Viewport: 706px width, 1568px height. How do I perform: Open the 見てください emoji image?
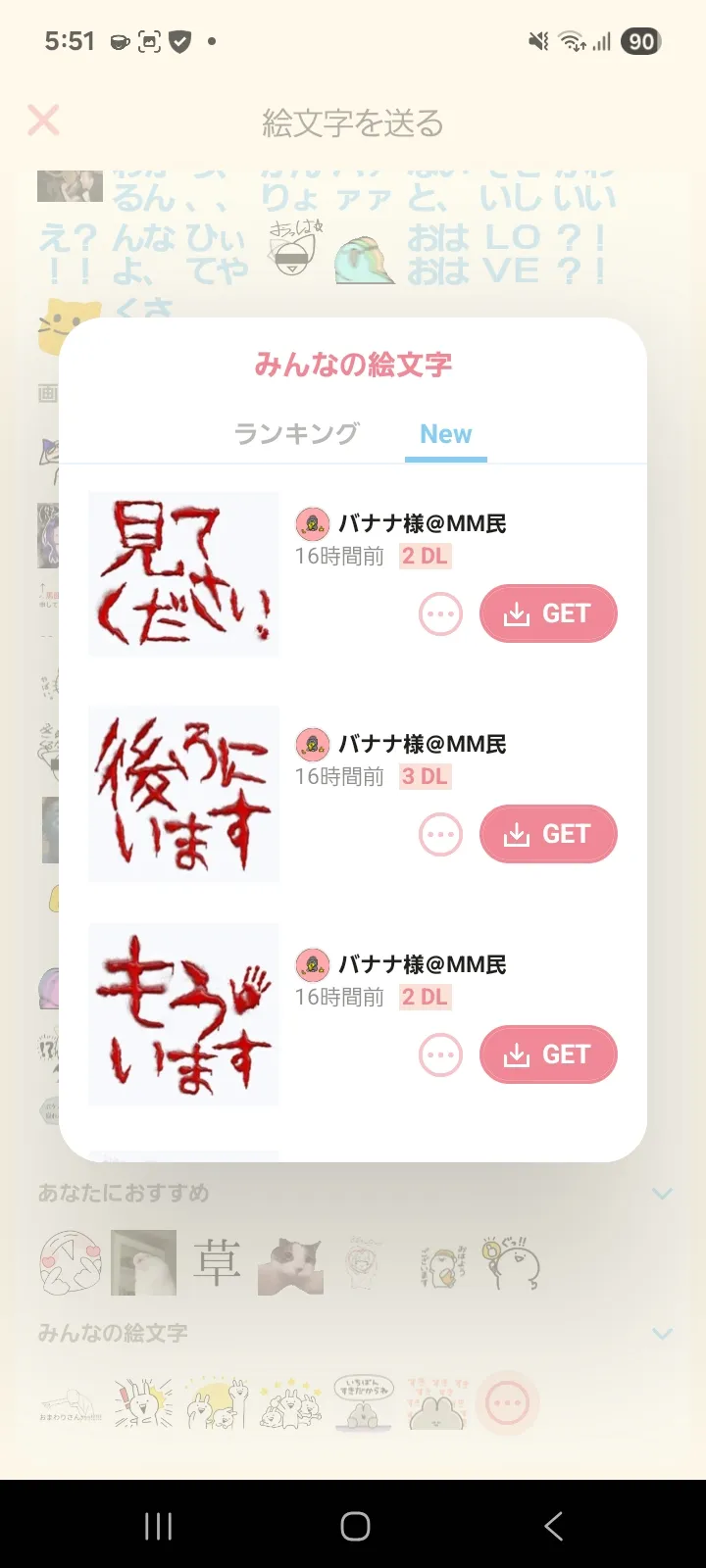(x=183, y=574)
